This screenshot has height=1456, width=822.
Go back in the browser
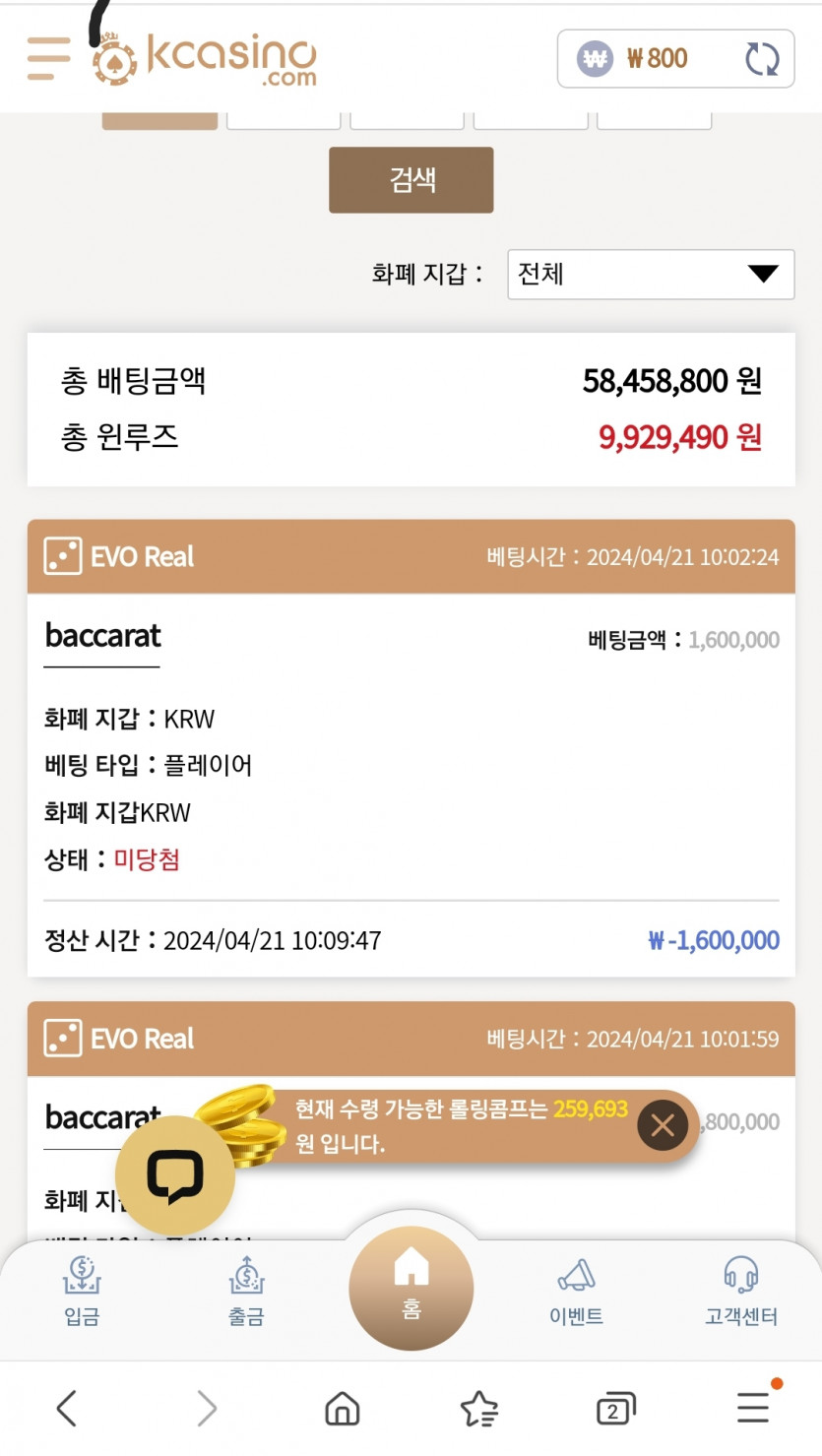click(x=67, y=1409)
